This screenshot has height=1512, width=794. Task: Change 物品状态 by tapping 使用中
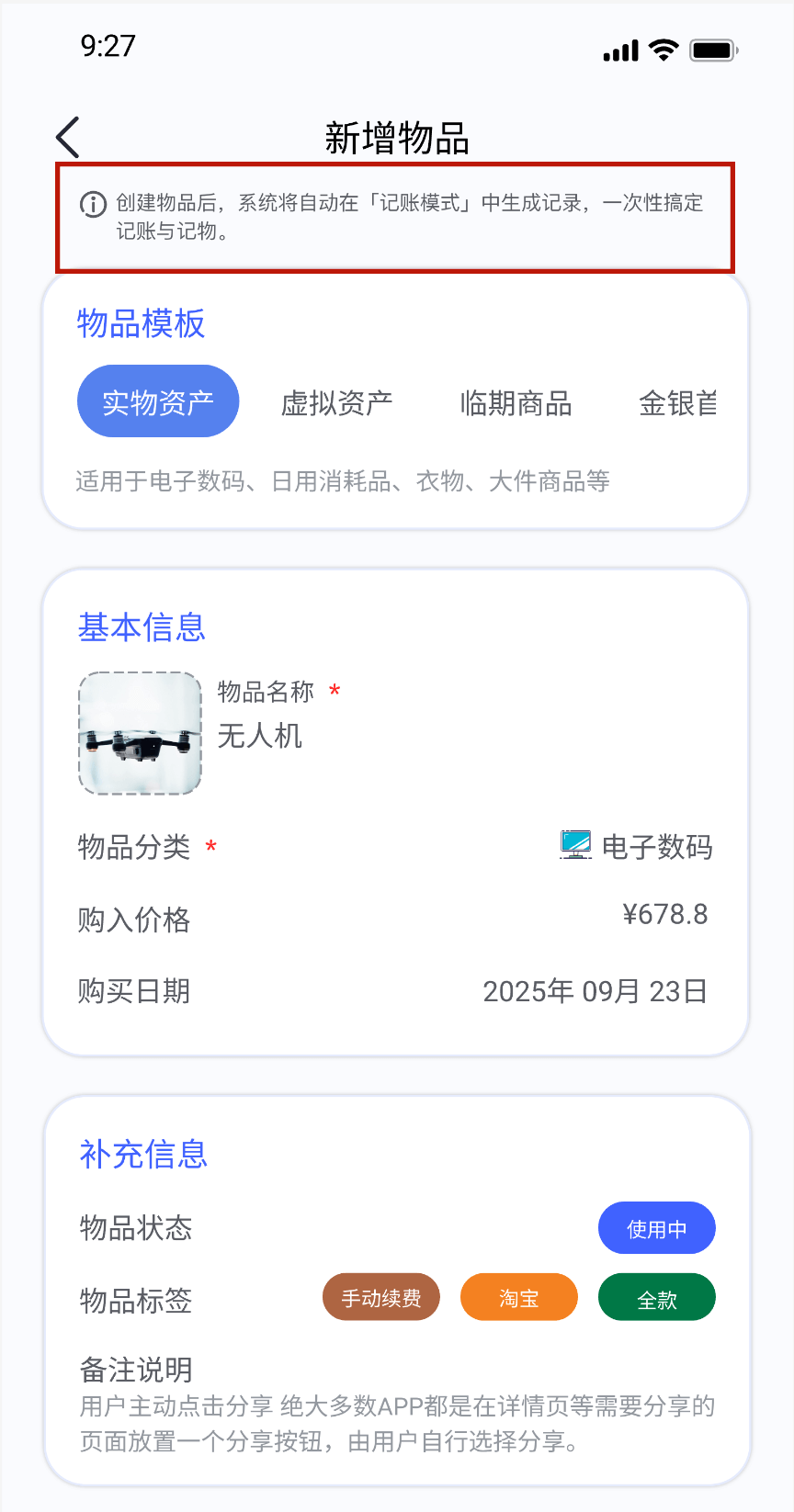point(656,1227)
